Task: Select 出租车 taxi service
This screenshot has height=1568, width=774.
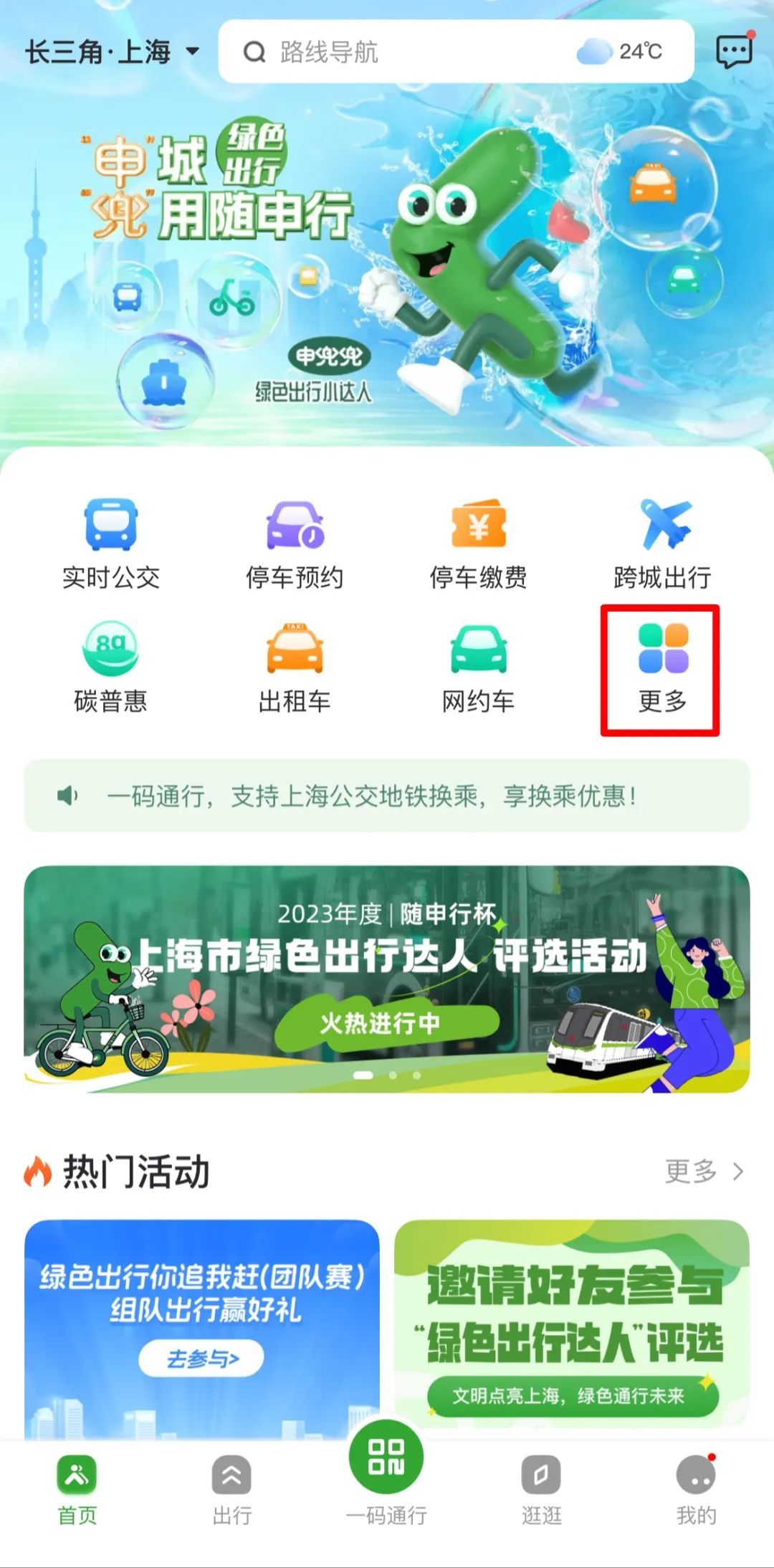Action: (295, 668)
